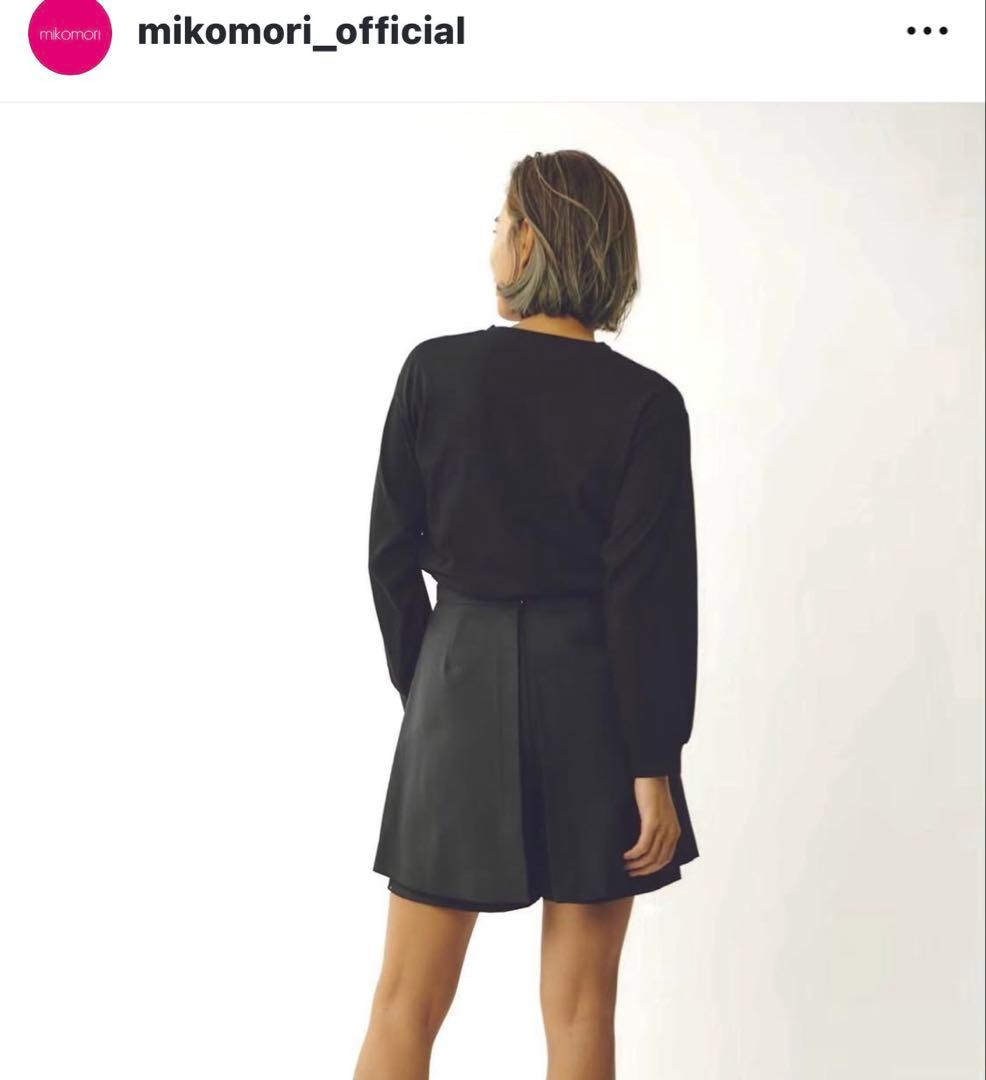986x1080 pixels.
Task: Open the post's three-dot options menu
Action: (x=926, y=31)
